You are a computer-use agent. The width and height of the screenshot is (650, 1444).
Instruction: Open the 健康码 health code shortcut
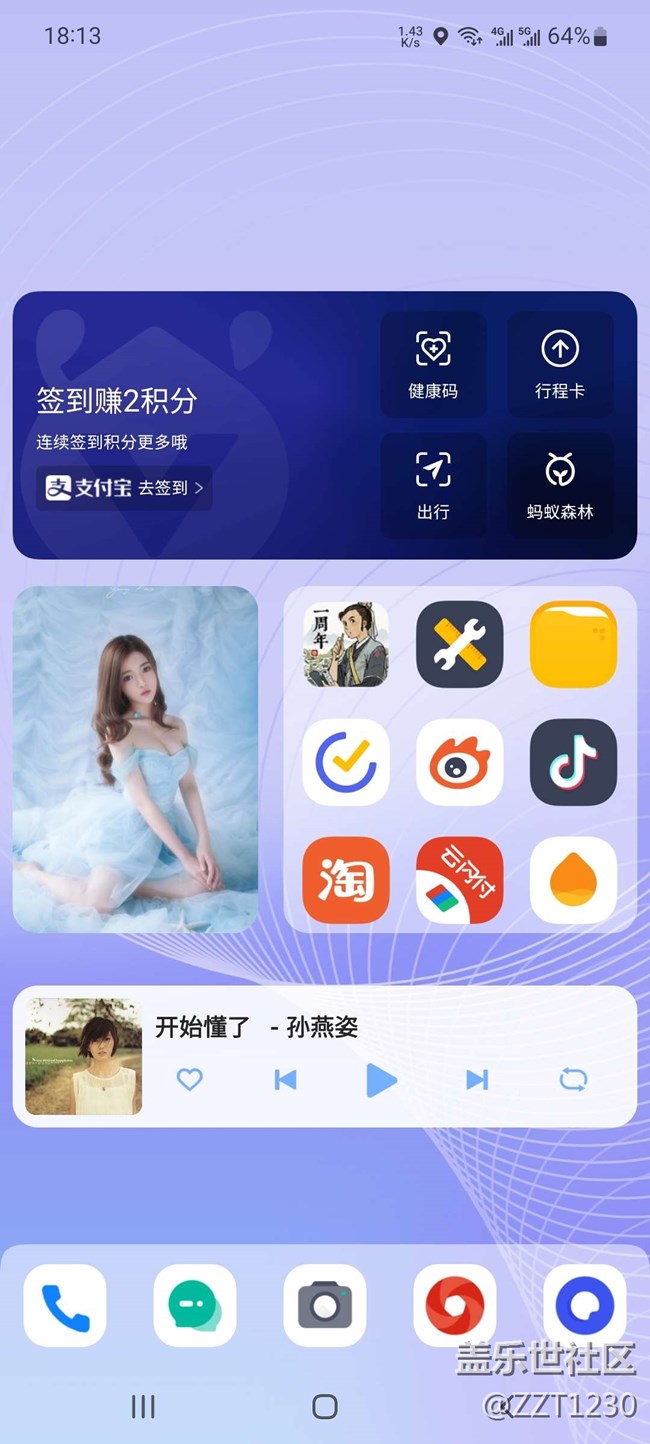tap(433, 364)
